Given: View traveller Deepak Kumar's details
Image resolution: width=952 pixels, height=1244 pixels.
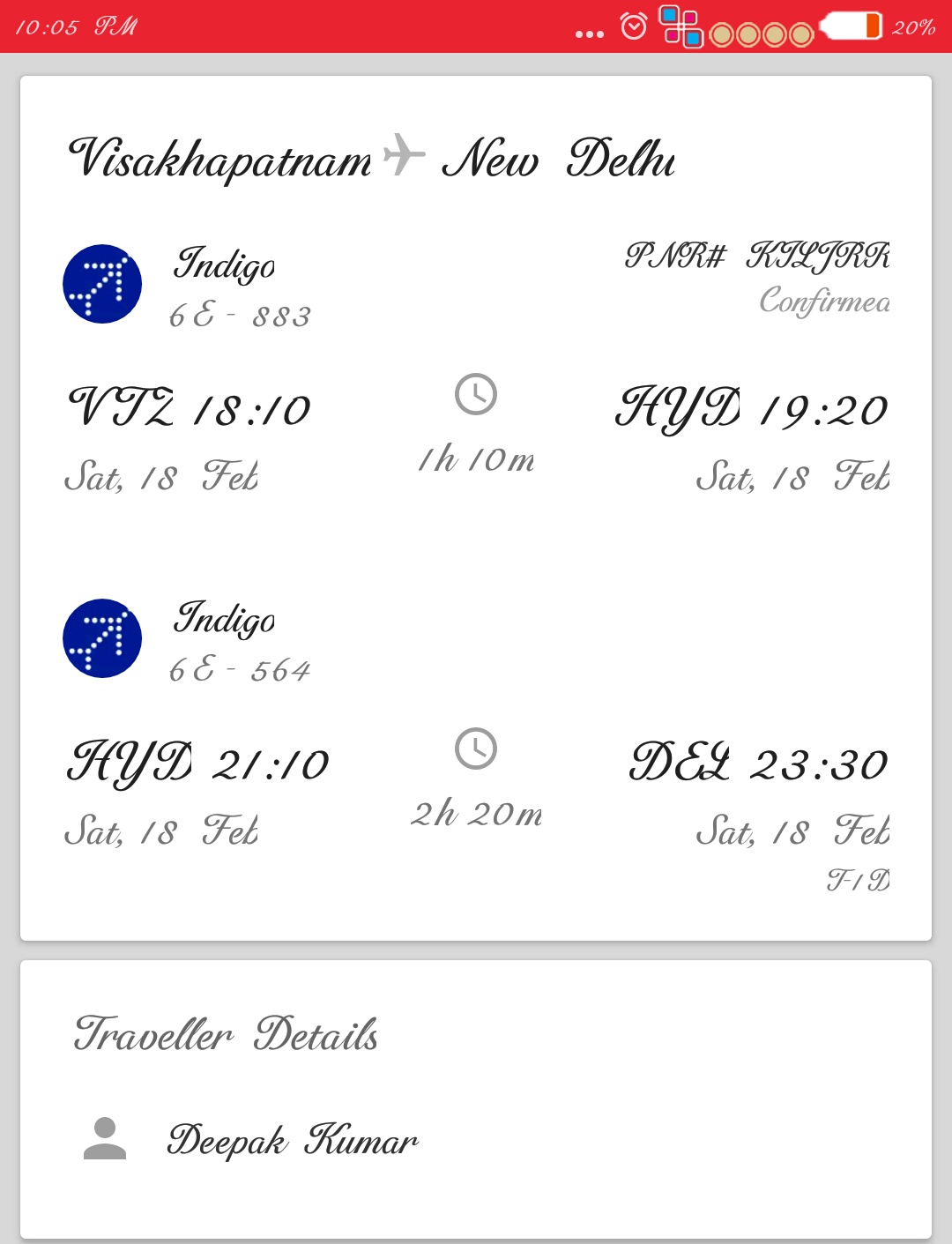Looking at the screenshot, I should (291, 1140).
